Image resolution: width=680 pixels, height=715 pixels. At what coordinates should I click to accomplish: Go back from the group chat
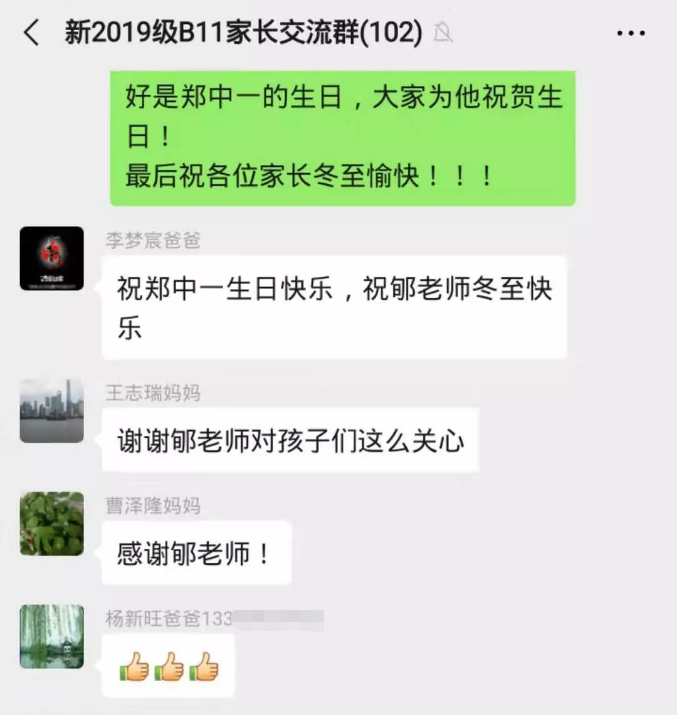(x=32, y=33)
